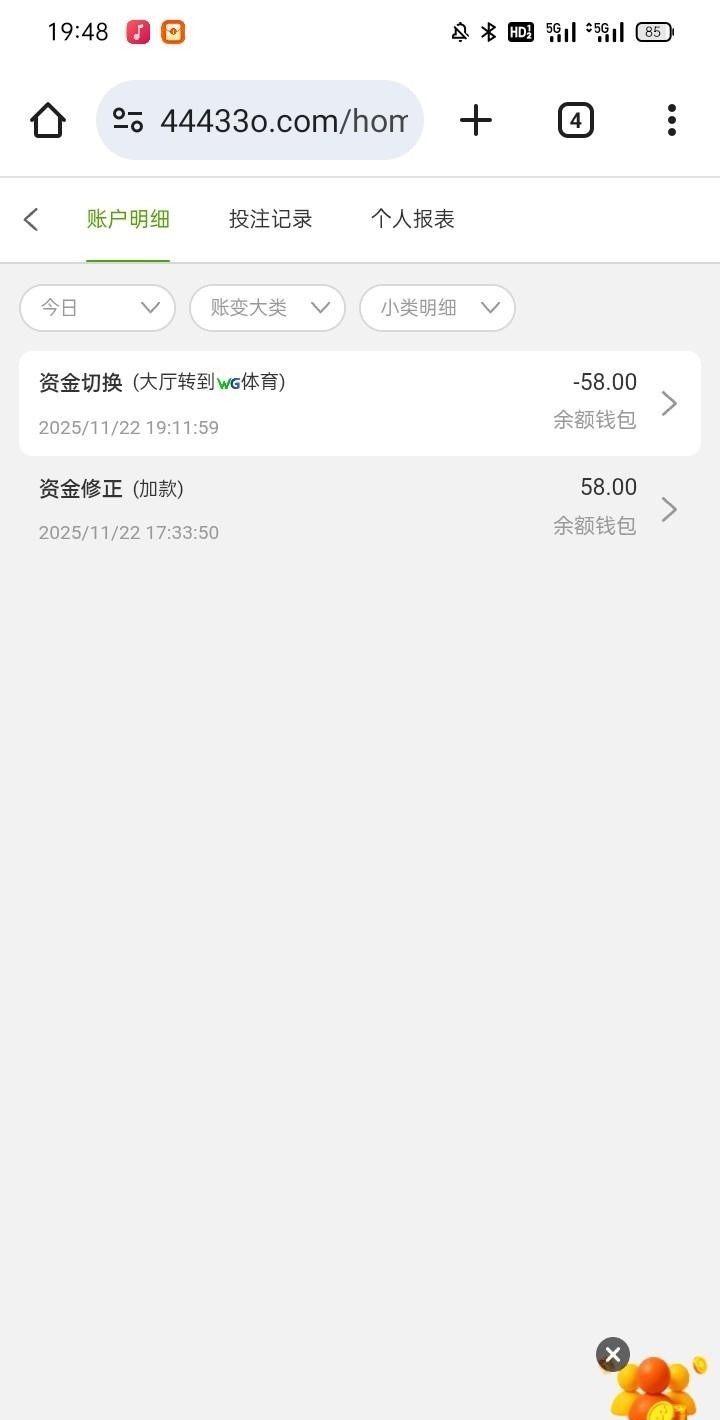Go to the browser home page
Screen dimensions: 720x1420
[x=47, y=120]
